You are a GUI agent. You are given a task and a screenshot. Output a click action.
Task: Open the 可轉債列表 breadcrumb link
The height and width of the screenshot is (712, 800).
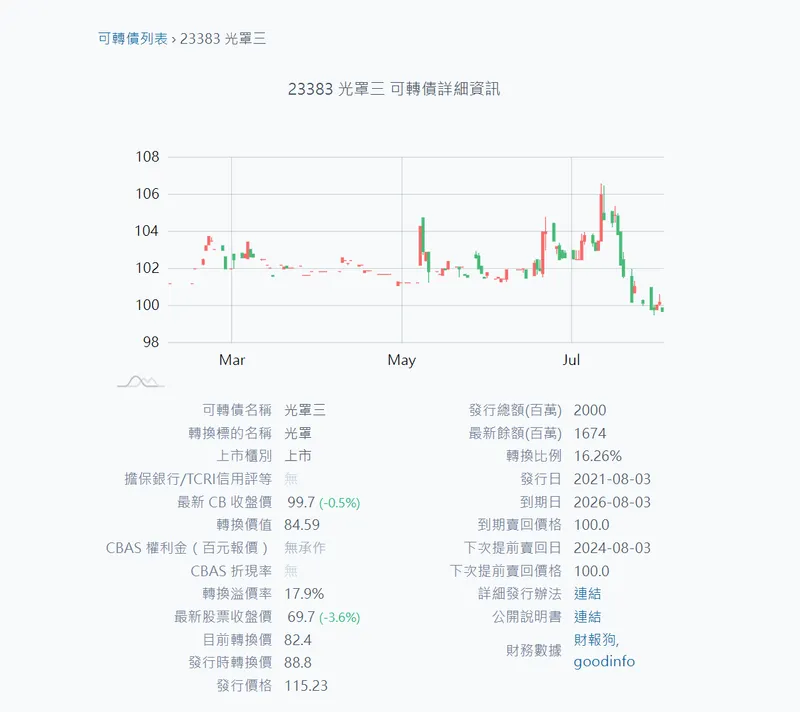click(133, 39)
